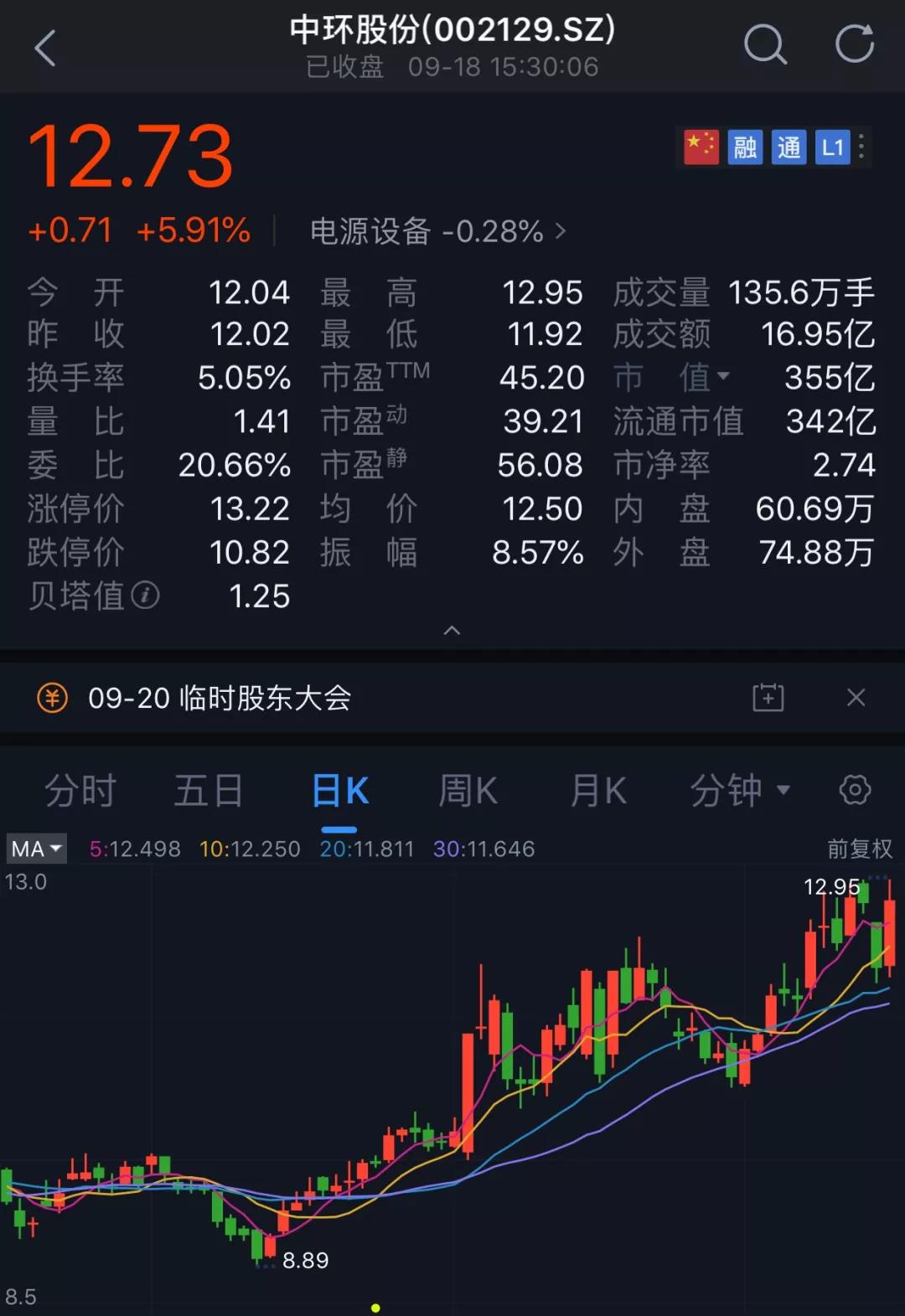Open stock search magnifier icon
The height and width of the screenshot is (1316, 905).
pos(764,44)
